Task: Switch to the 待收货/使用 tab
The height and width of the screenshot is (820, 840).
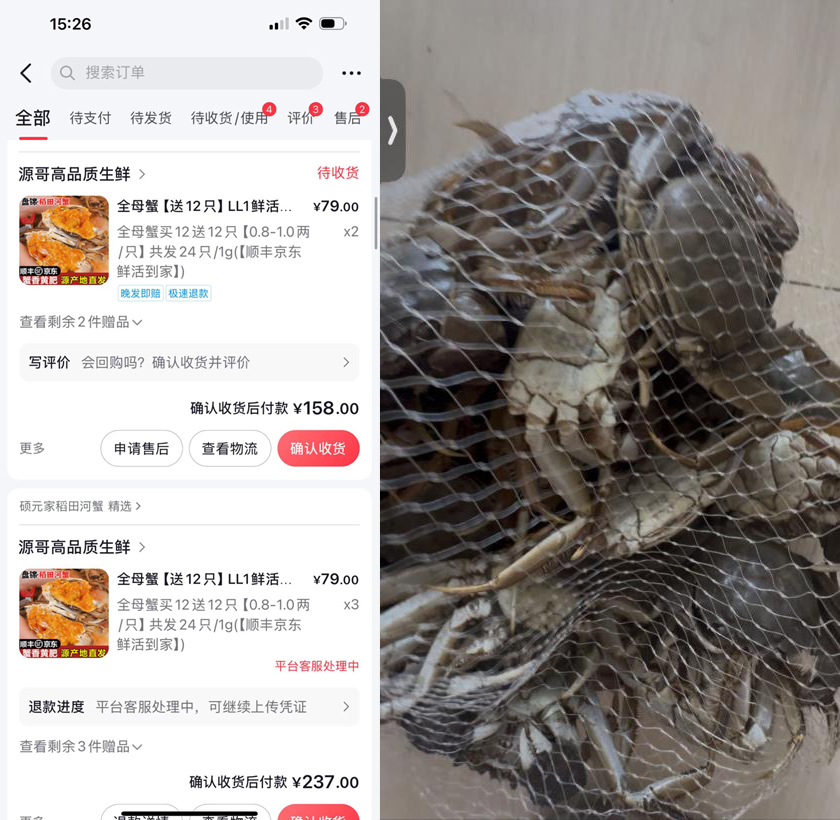Action: [230, 118]
